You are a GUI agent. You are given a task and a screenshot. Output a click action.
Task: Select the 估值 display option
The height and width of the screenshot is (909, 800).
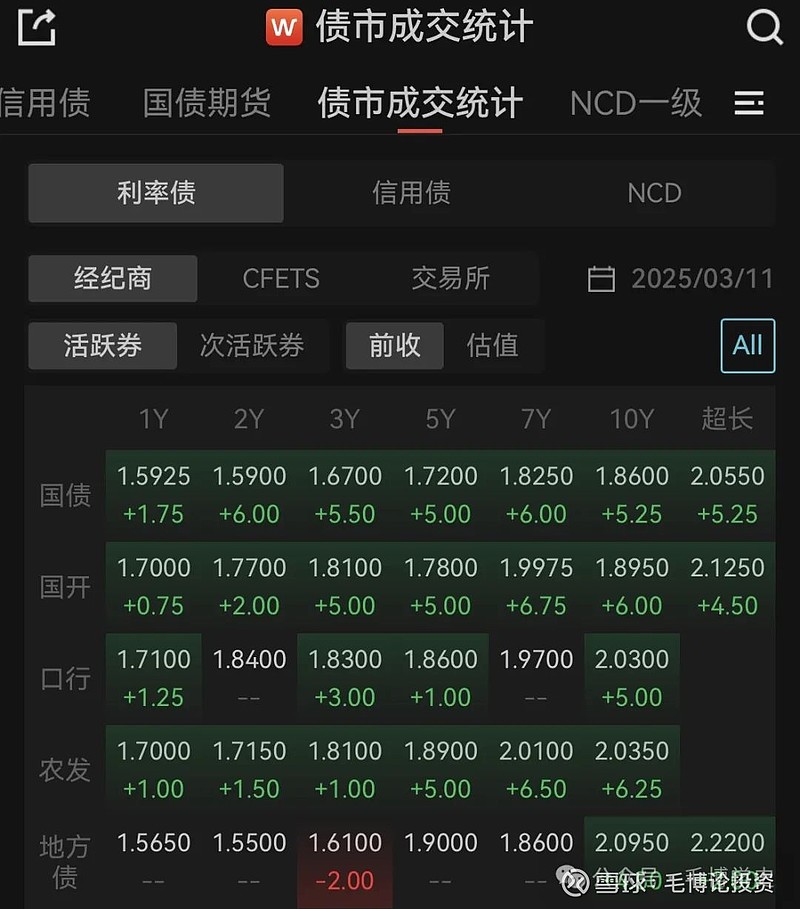pos(492,345)
